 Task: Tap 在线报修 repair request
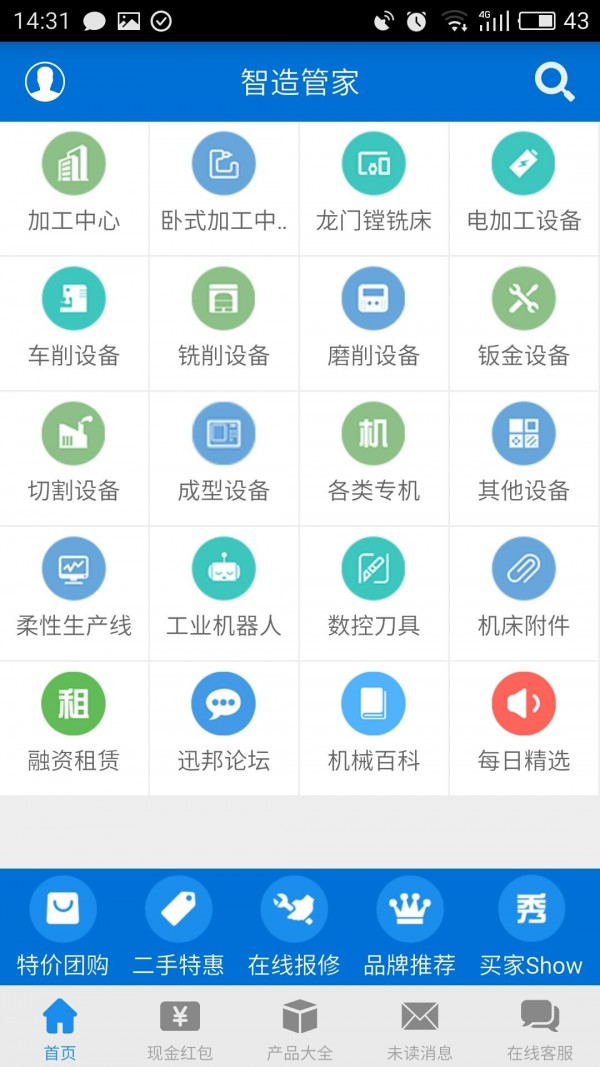[x=294, y=927]
